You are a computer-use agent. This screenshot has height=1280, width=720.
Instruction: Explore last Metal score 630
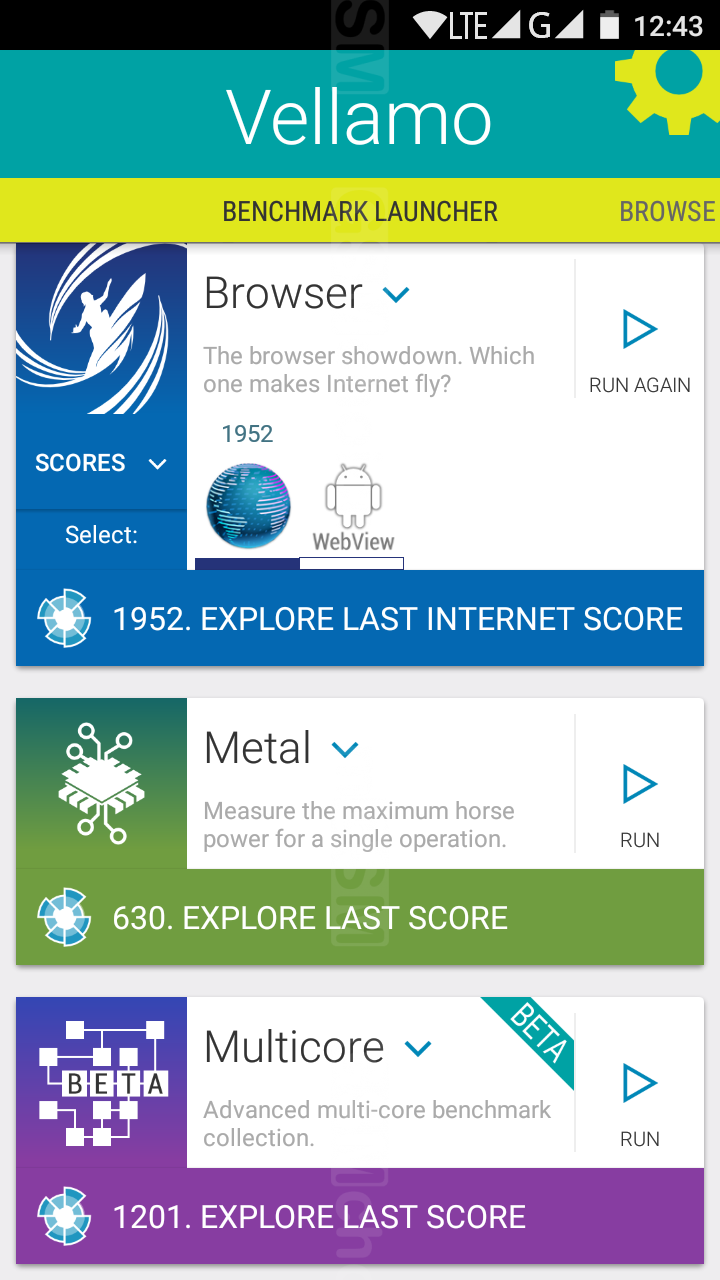pyautogui.click(x=360, y=918)
